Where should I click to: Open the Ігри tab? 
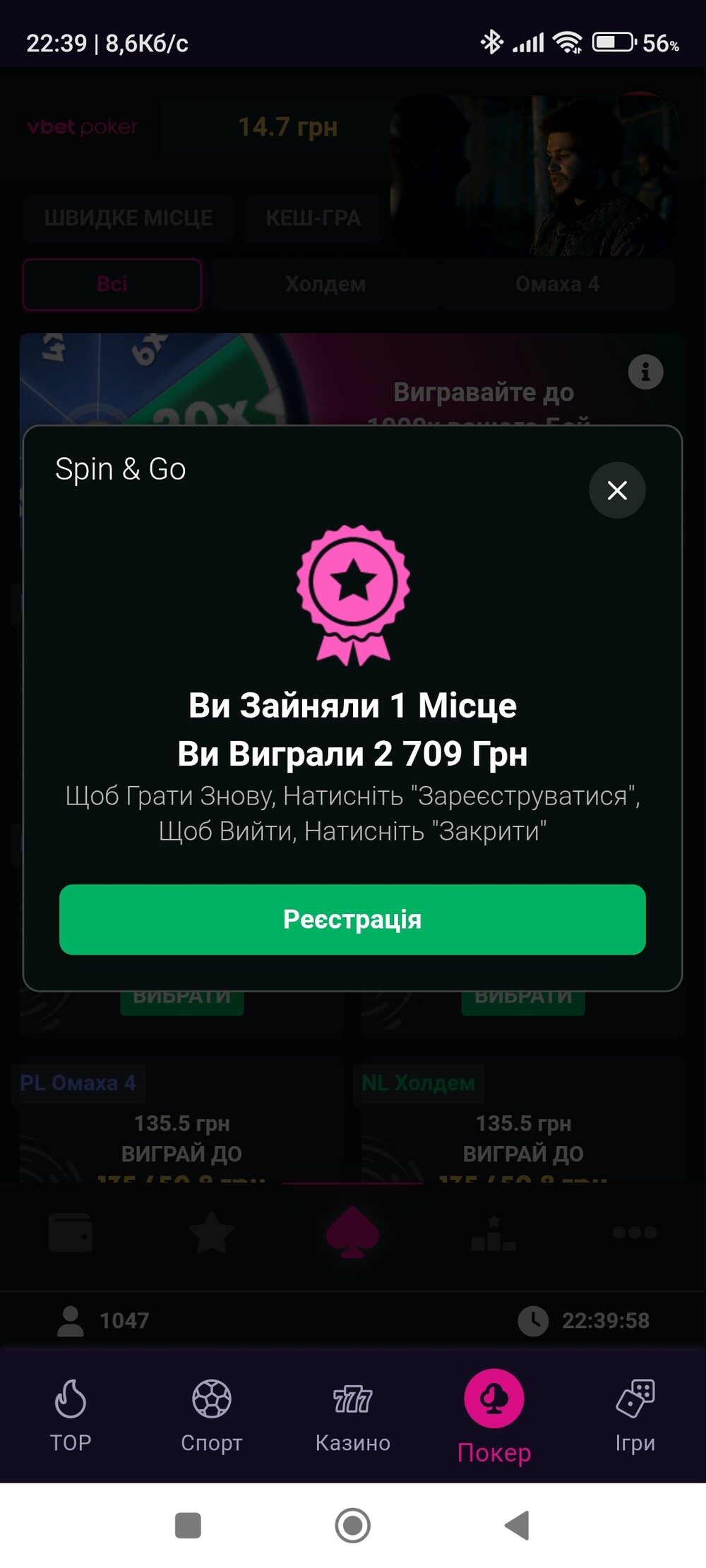(x=635, y=1416)
